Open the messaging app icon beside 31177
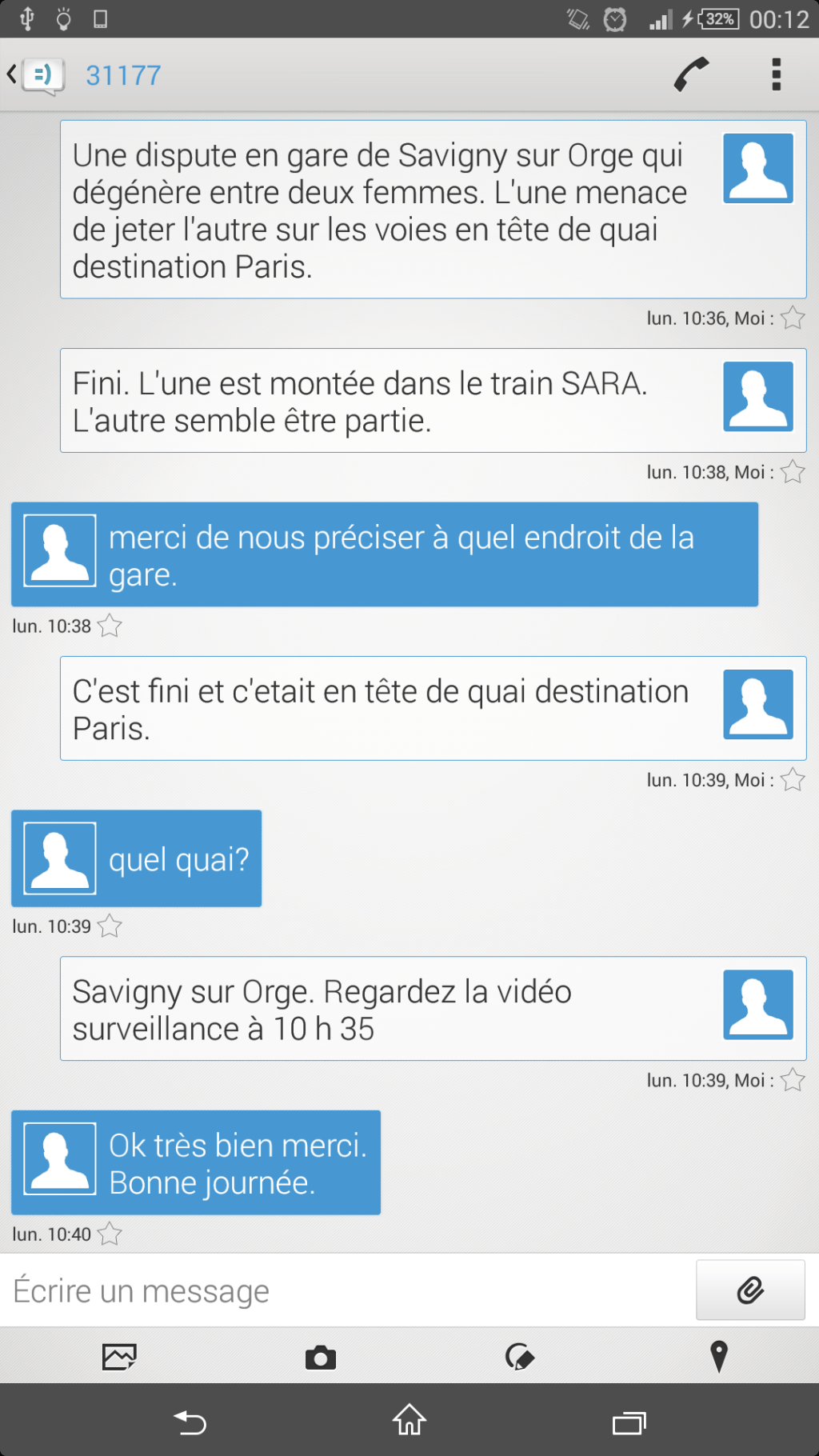This screenshot has width=819, height=1456. click(43, 74)
